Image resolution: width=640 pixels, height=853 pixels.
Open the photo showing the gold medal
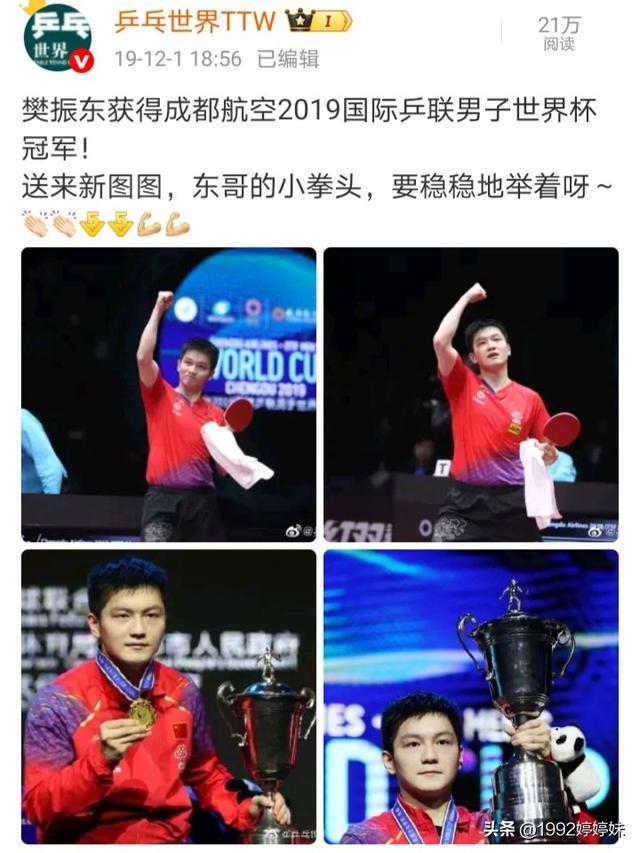pos(169,696)
